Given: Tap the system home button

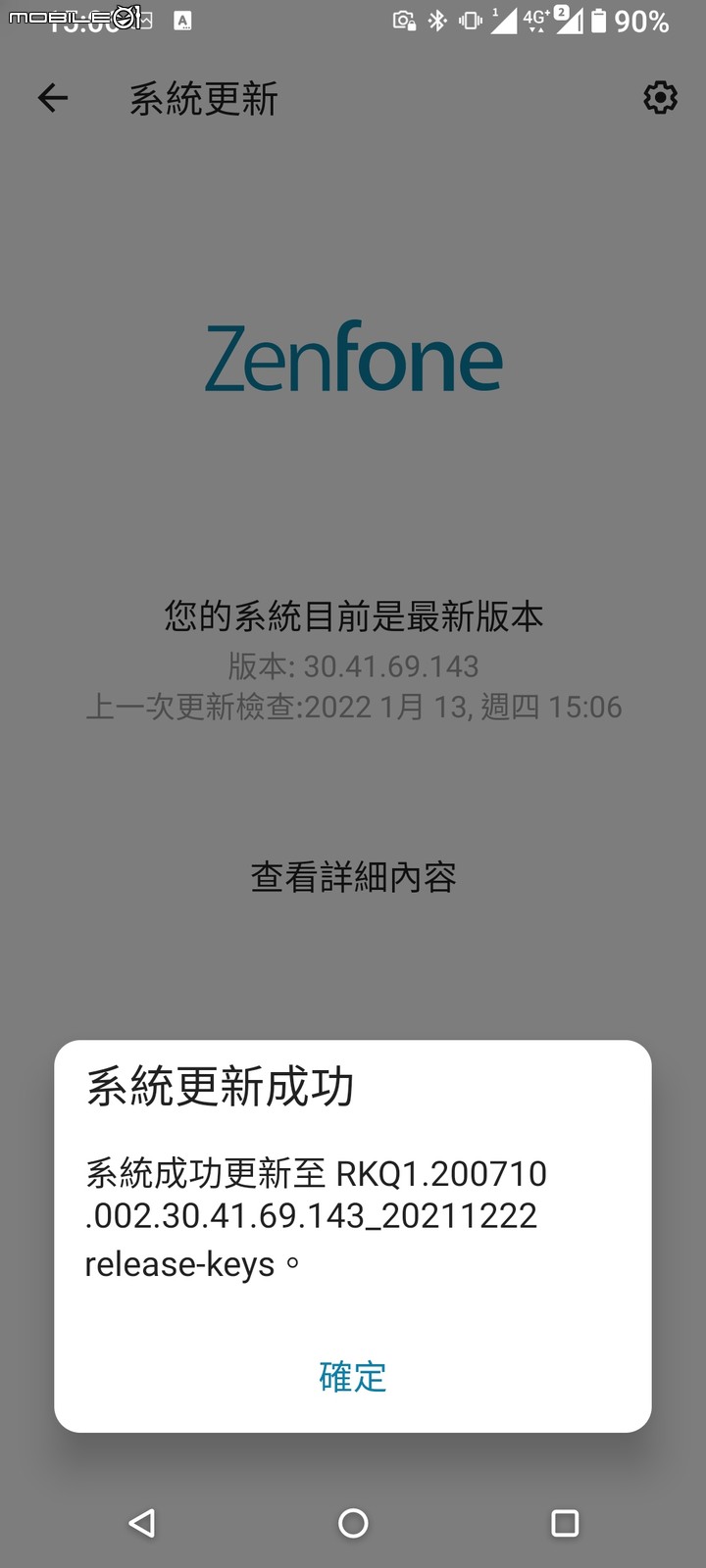Looking at the screenshot, I should click(x=353, y=1523).
